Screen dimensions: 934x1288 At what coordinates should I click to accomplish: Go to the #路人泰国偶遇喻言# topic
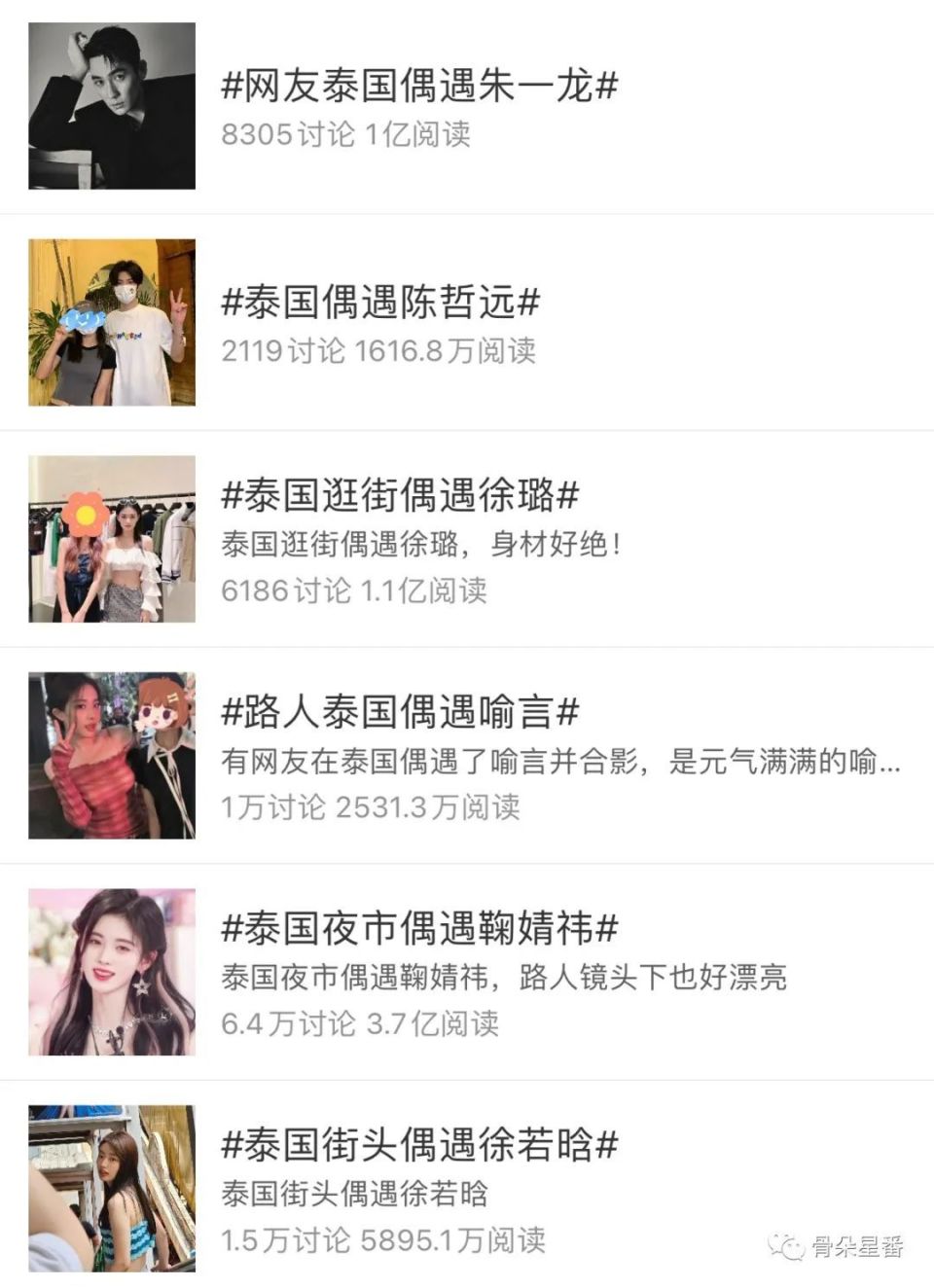coord(400,712)
